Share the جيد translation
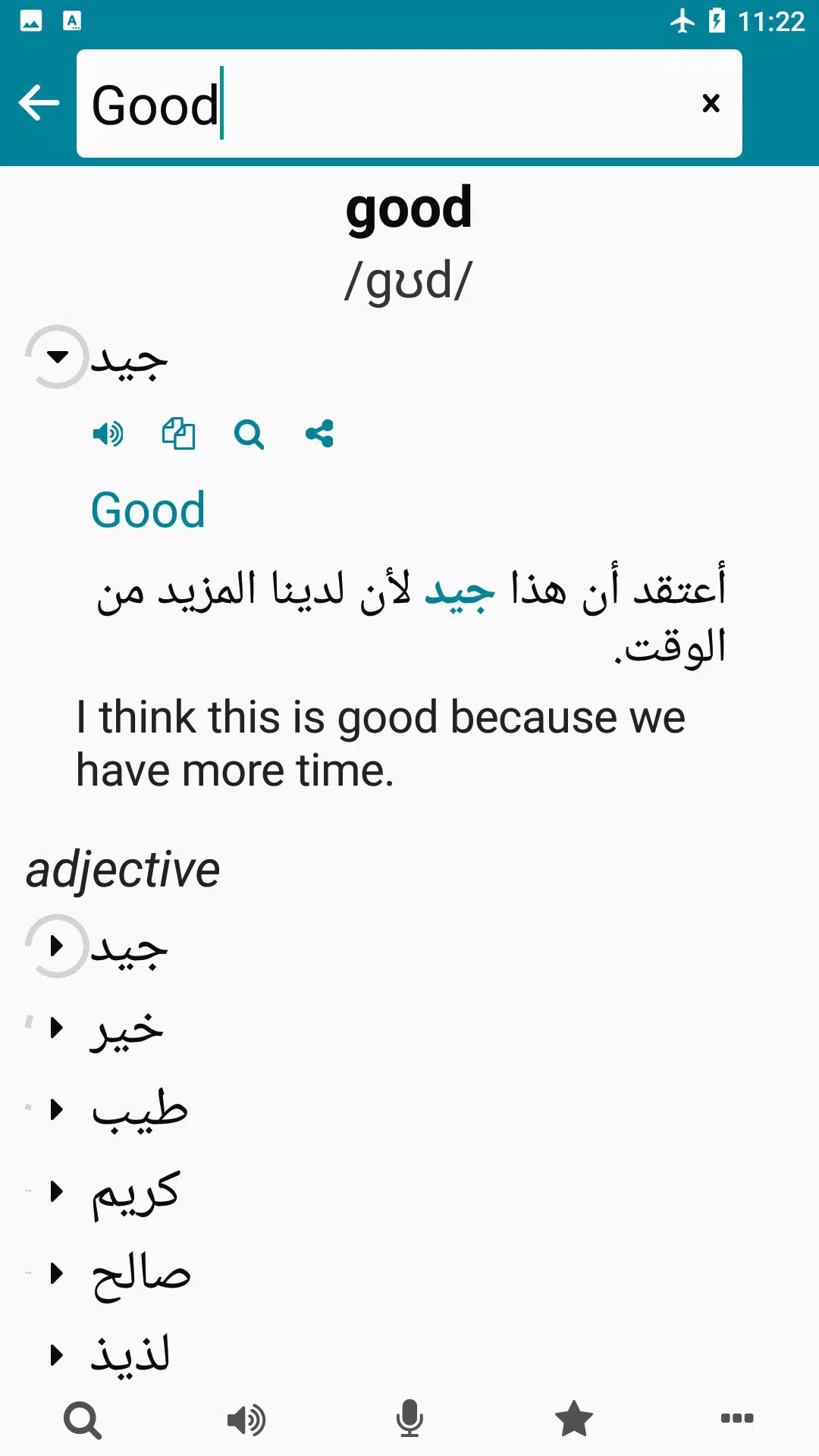This screenshot has width=819, height=1456. pos(319,435)
